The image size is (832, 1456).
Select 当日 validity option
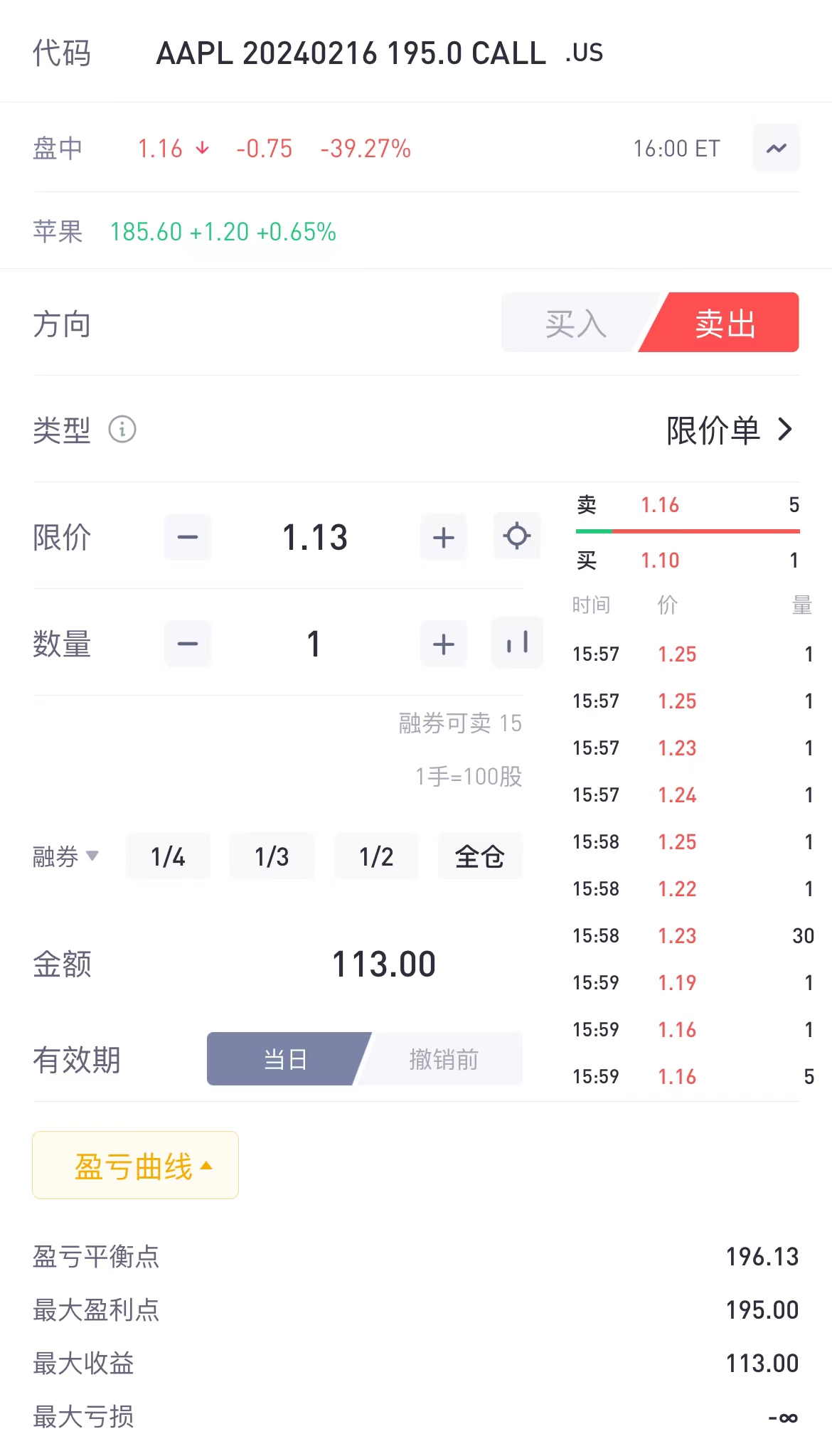(284, 1059)
